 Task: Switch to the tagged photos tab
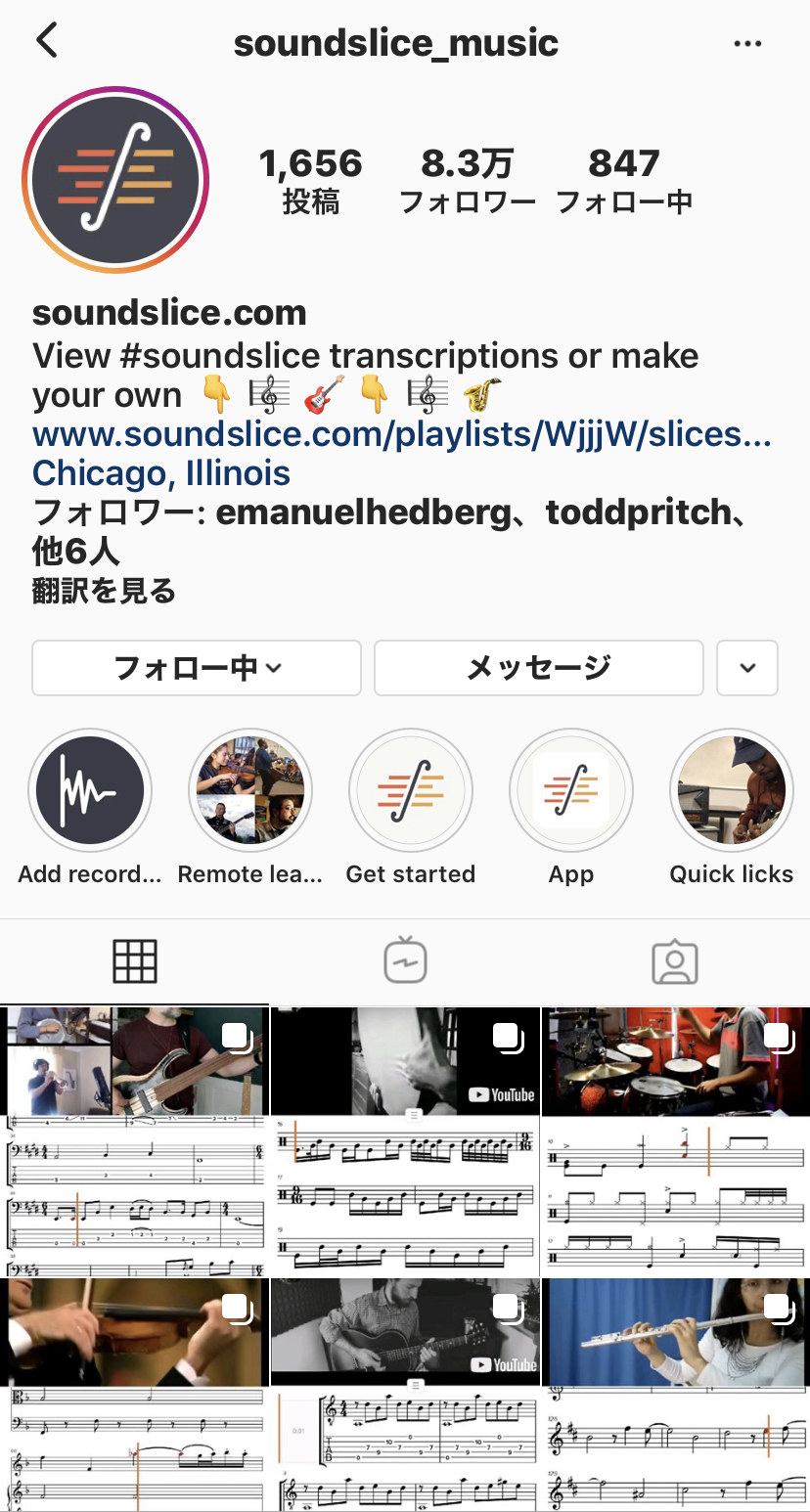(x=675, y=961)
